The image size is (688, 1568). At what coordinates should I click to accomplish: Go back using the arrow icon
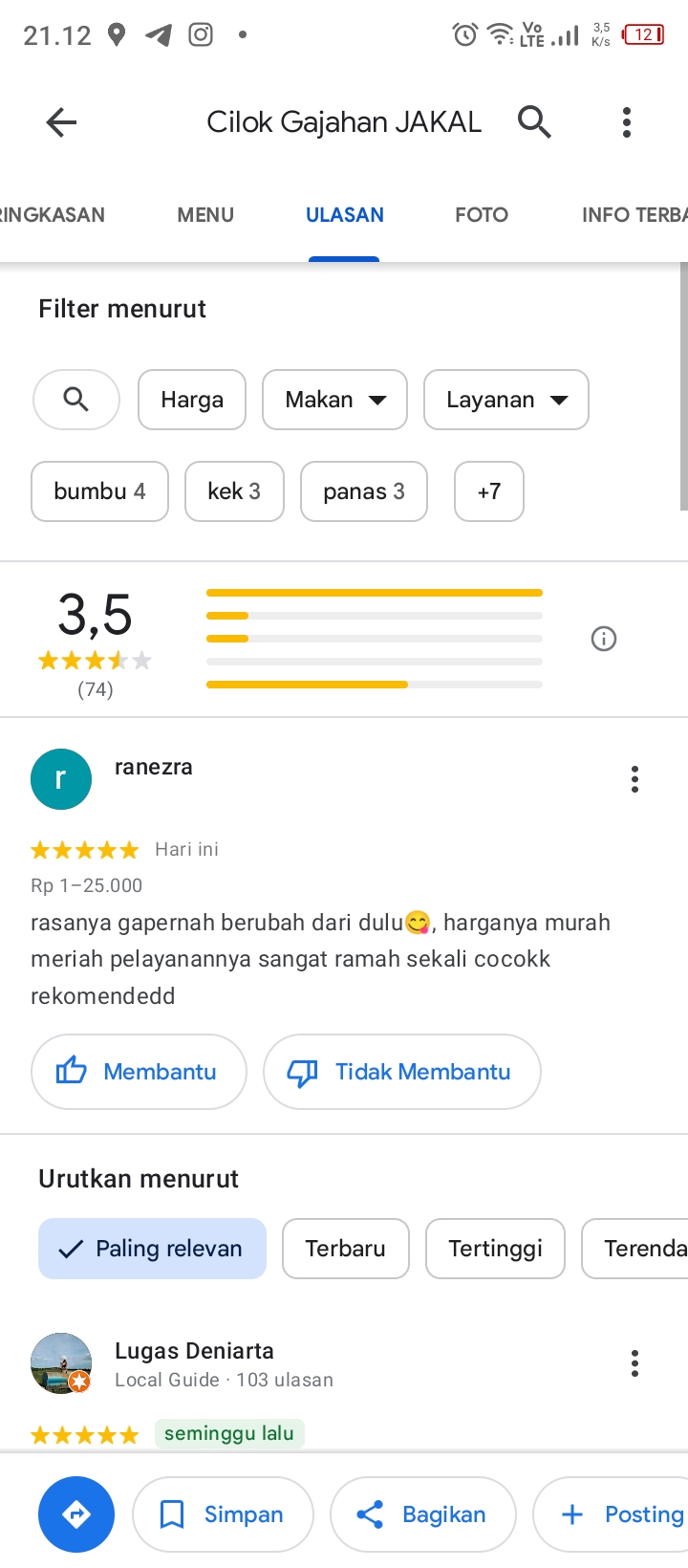click(61, 122)
